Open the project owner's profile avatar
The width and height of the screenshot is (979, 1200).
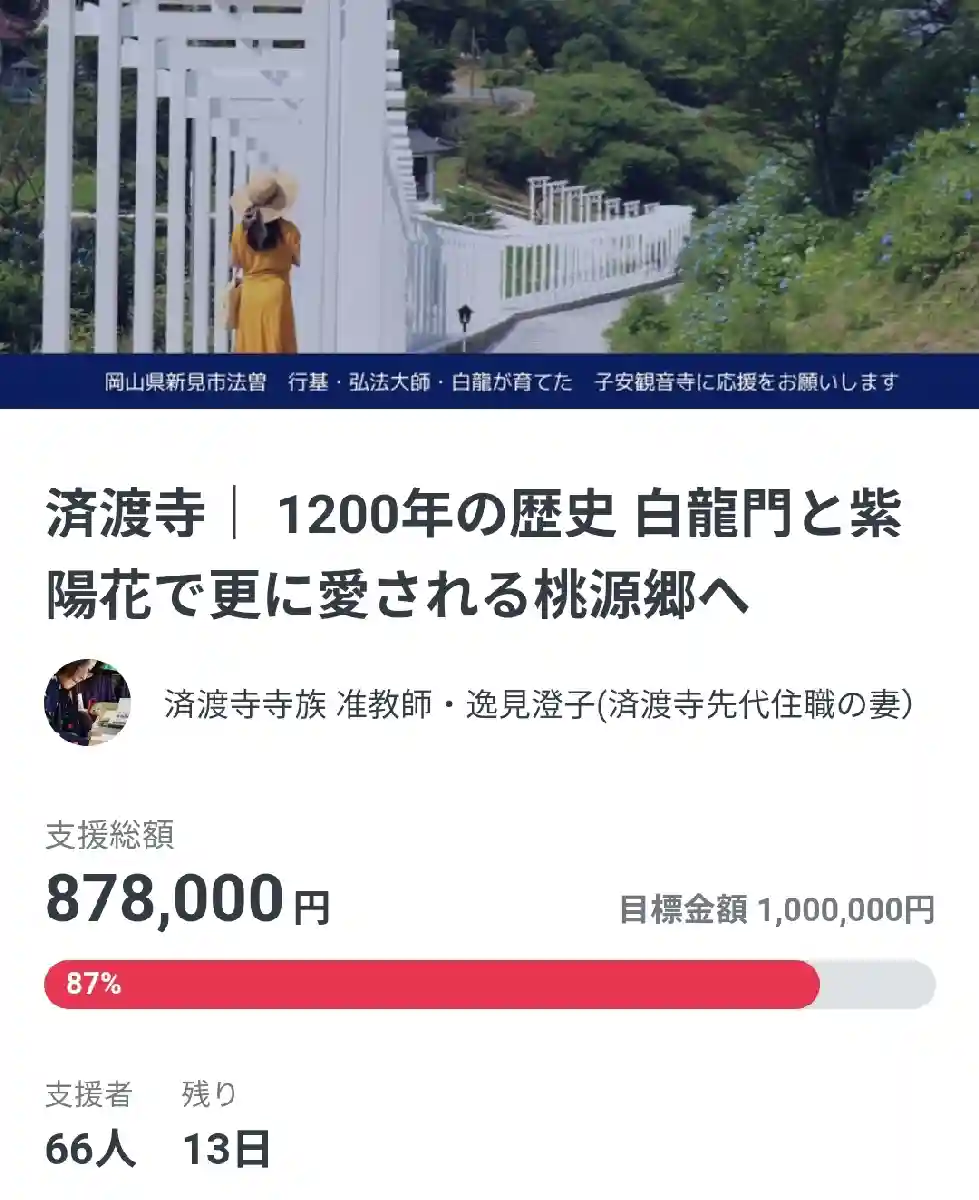(87, 702)
